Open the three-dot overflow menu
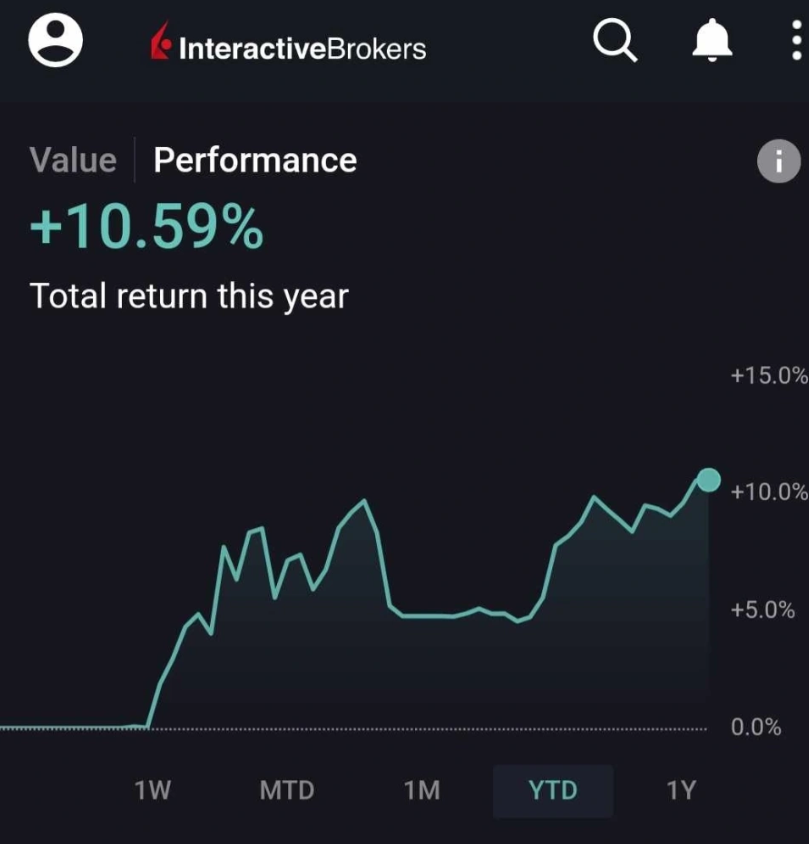Screen dimensions: 809x844 pyautogui.click(x=796, y=42)
